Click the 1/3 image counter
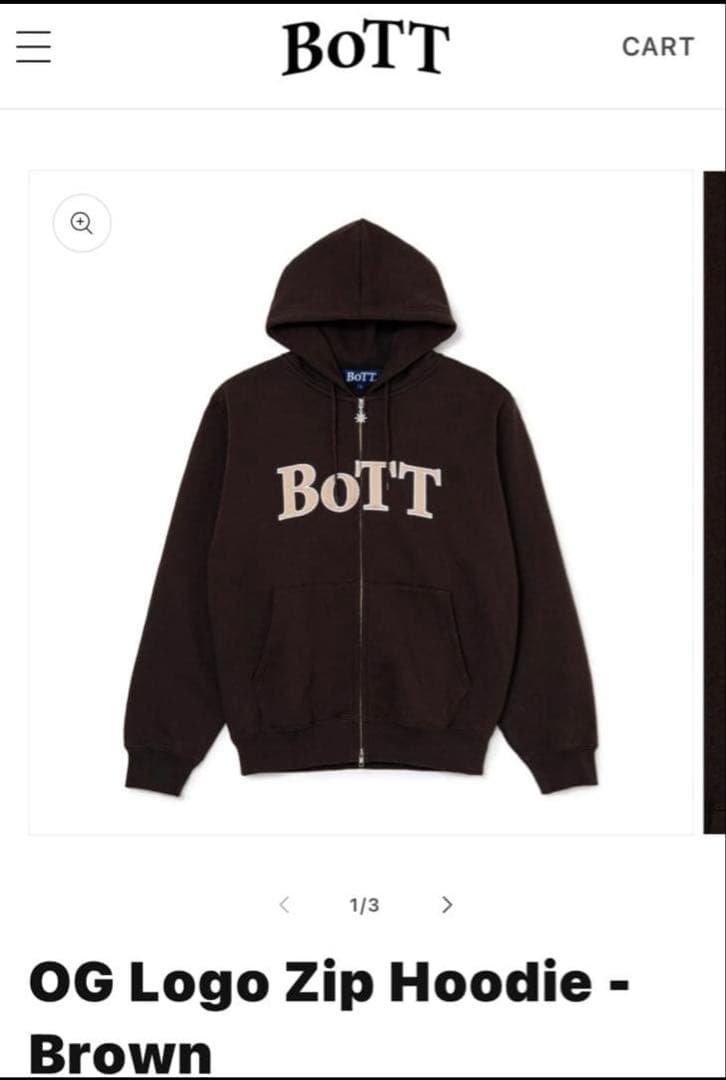 pyautogui.click(x=364, y=902)
